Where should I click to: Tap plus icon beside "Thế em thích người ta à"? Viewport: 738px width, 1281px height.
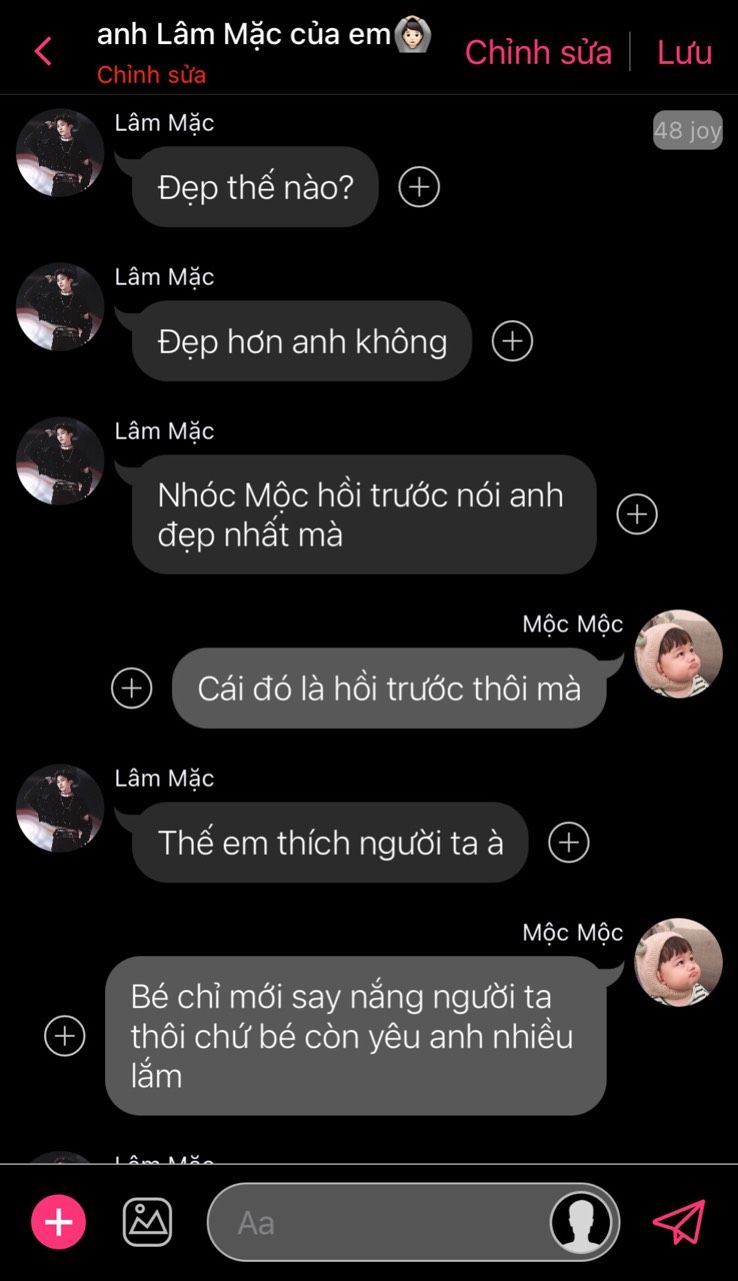tap(569, 842)
